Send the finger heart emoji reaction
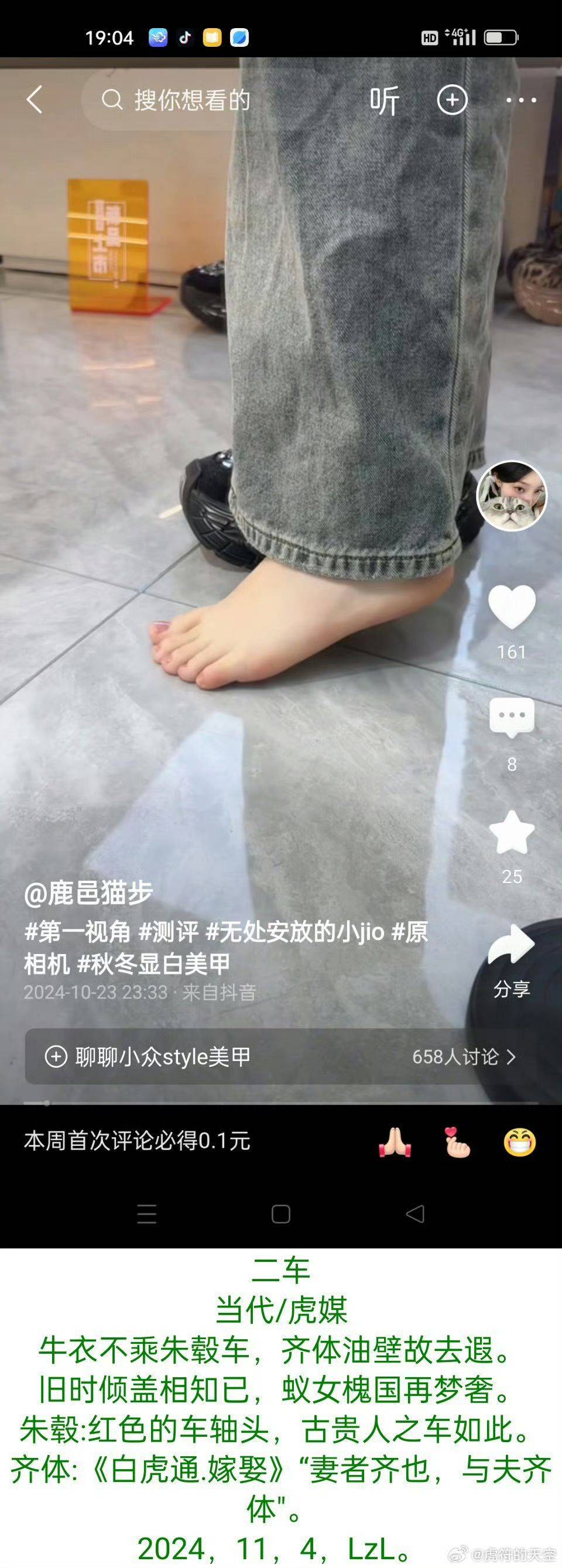The width and height of the screenshot is (562, 1568). [457, 1141]
